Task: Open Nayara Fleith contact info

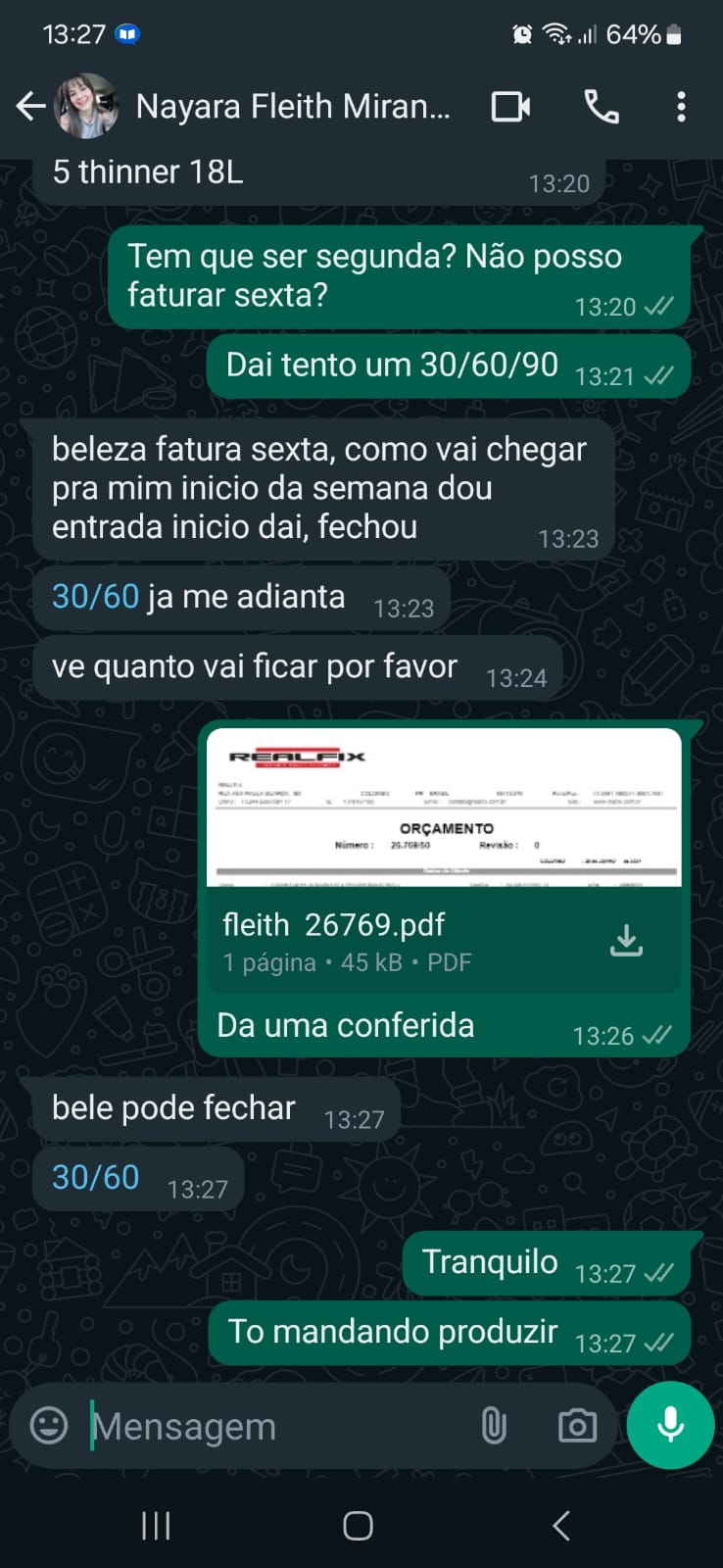Action: [292, 106]
